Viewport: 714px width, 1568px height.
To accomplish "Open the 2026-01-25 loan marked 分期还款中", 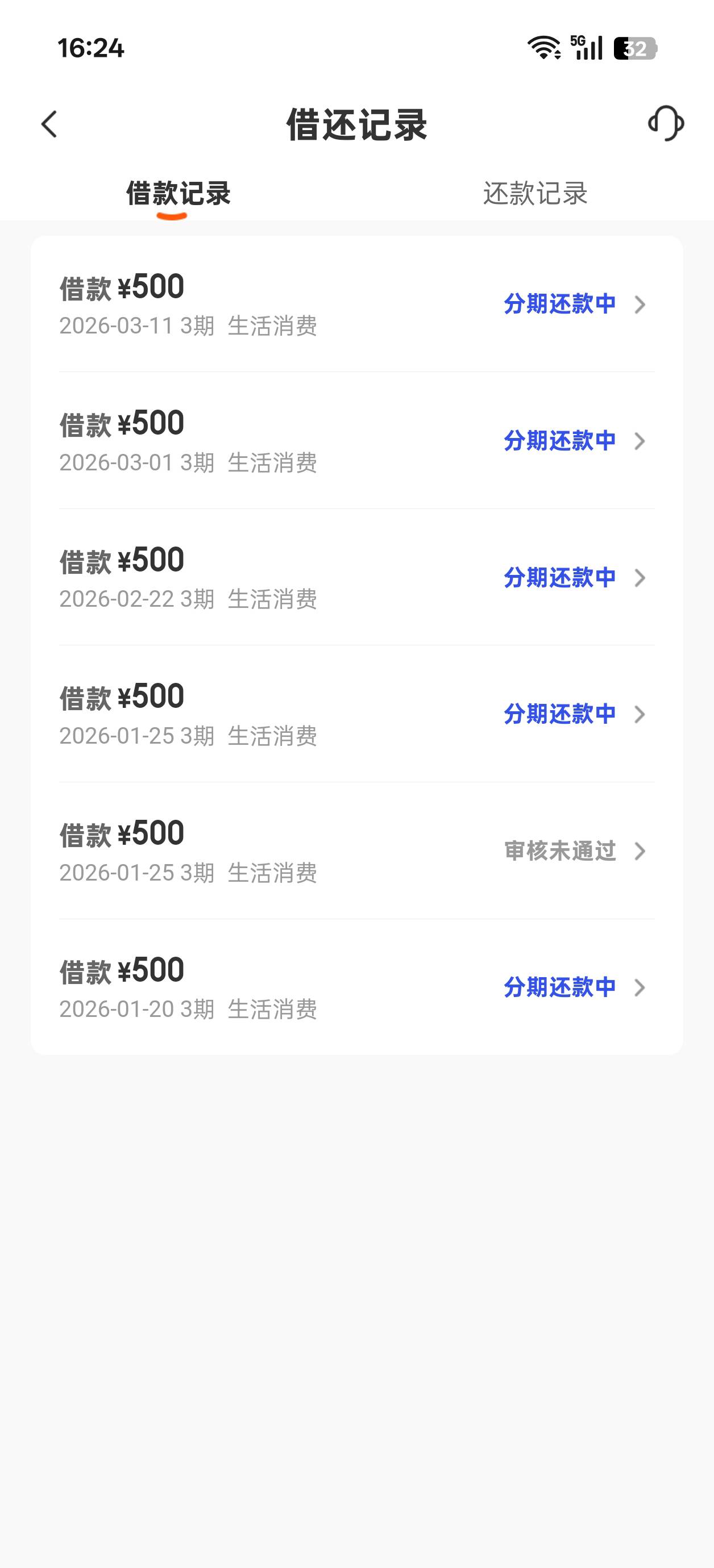I will click(x=356, y=715).
